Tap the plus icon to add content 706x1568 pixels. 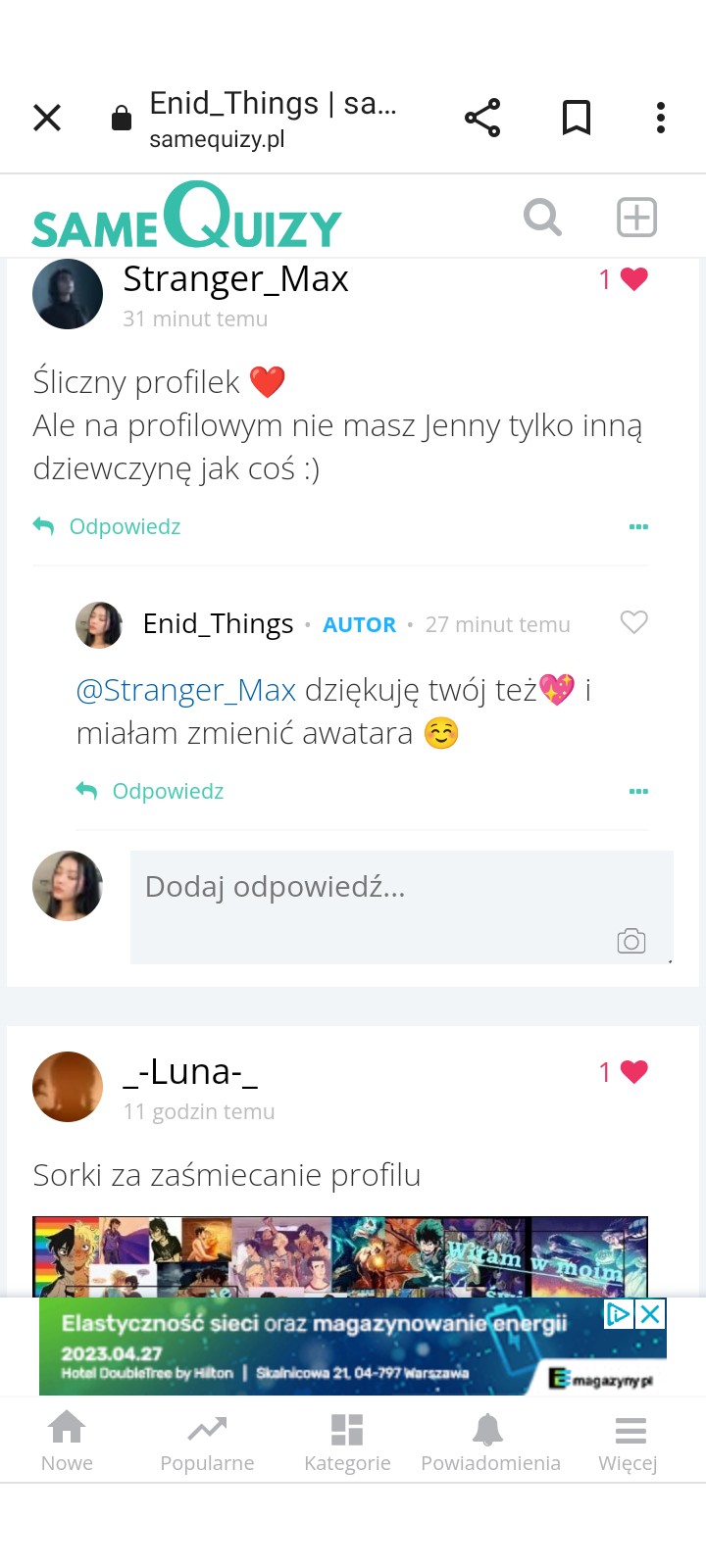[636, 217]
